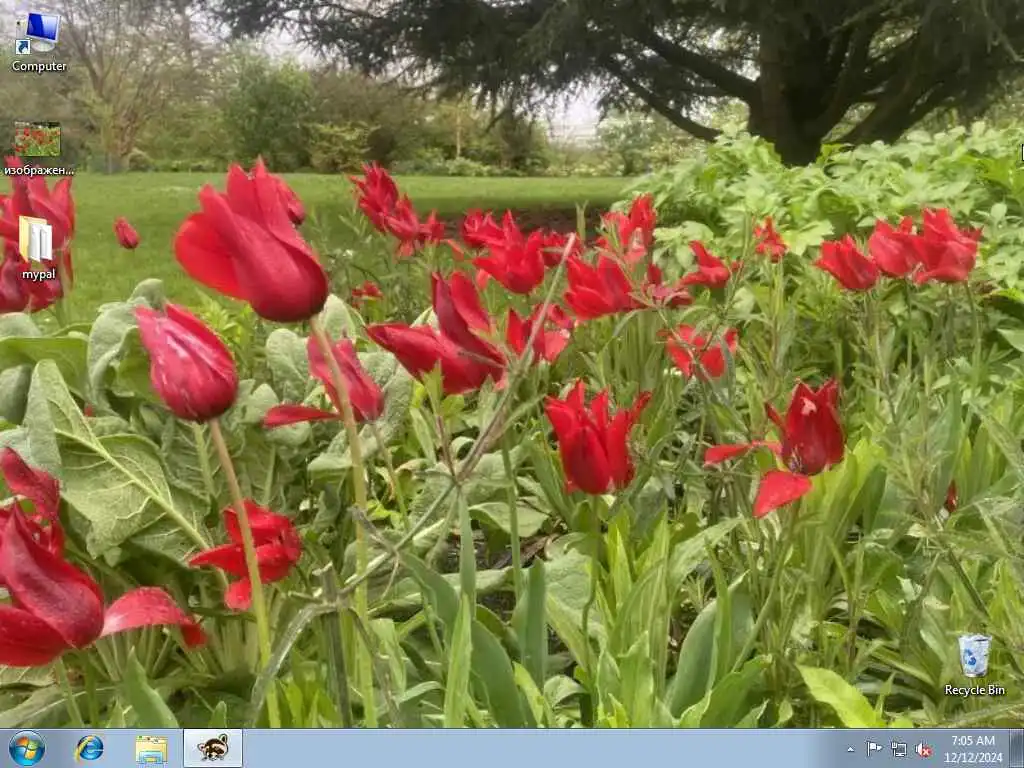Viewport: 1024px width, 768px height.
Task: Open Windows Explorer from the taskbar
Action: (x=151, y=748)
